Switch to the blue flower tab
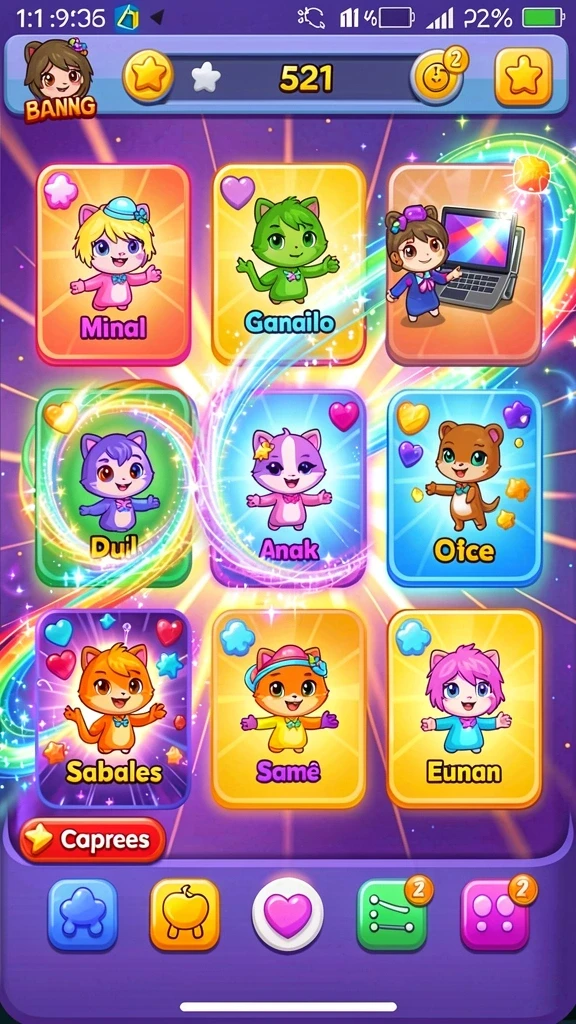This screenshot has height=1024, width=576. (82, 914)
